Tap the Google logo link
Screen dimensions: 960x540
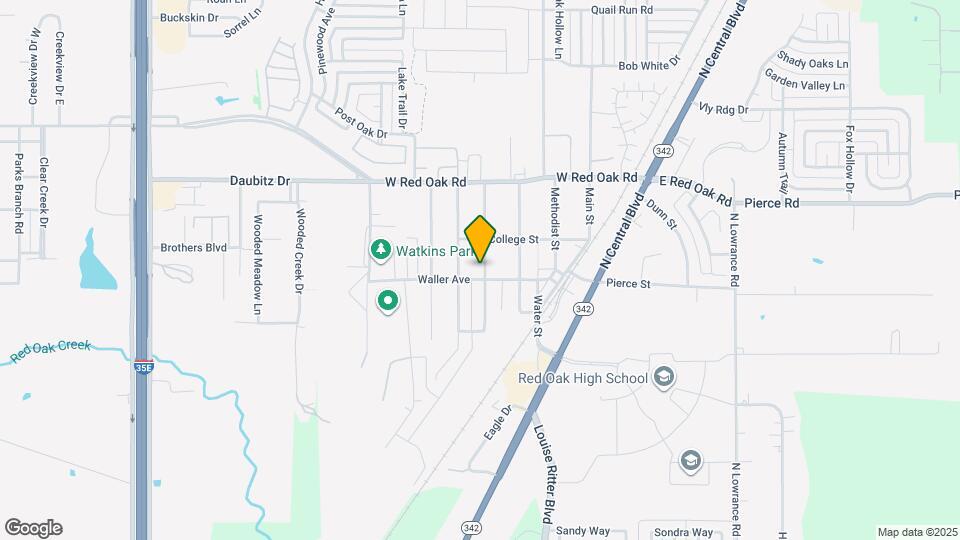point(33,528)
